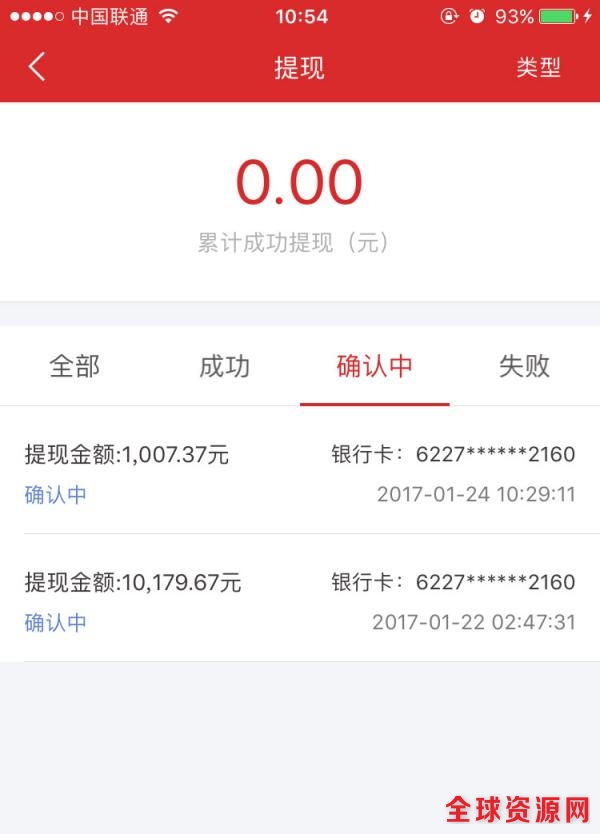Open the 类型 filter in the header

coord(538,67)
